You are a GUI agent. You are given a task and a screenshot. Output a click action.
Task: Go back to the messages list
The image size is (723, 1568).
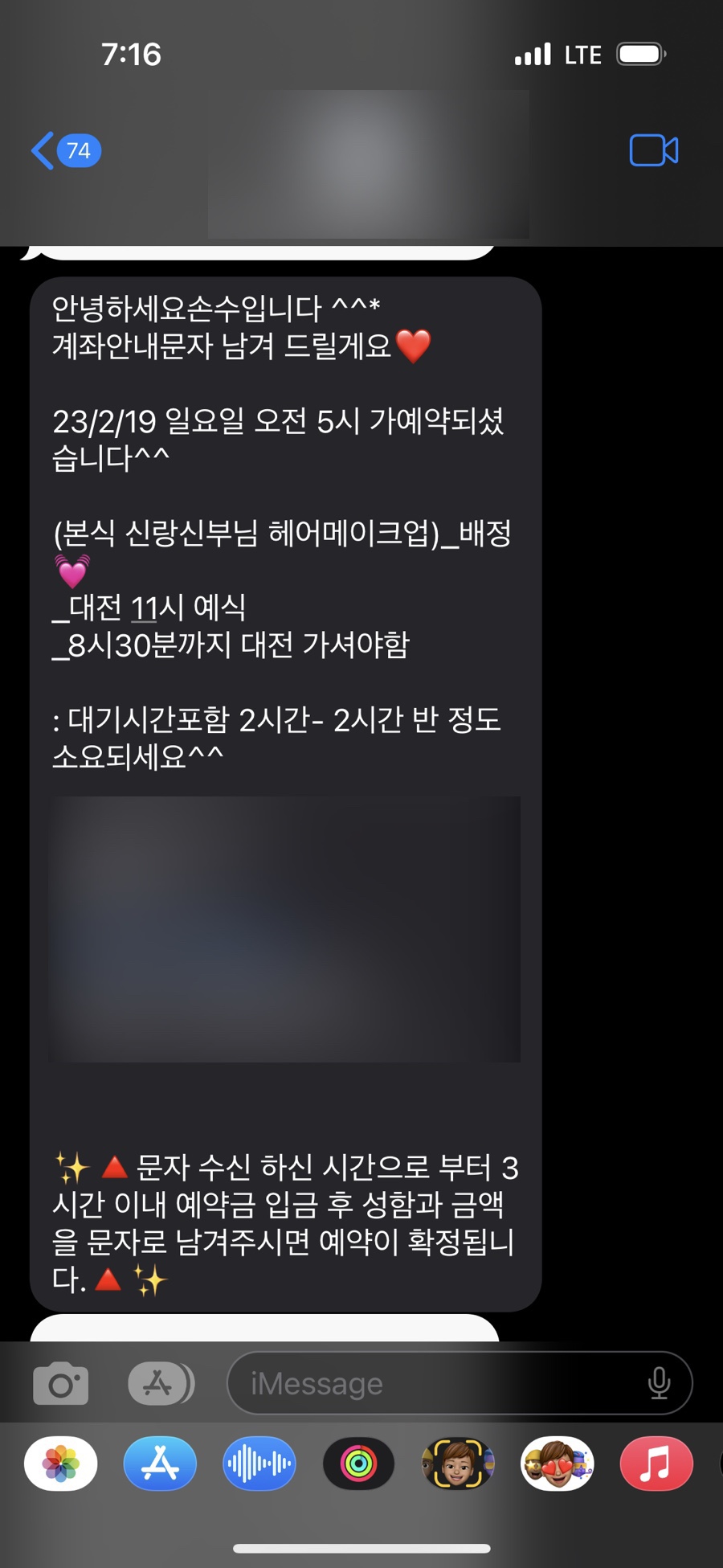coord(64,151)
